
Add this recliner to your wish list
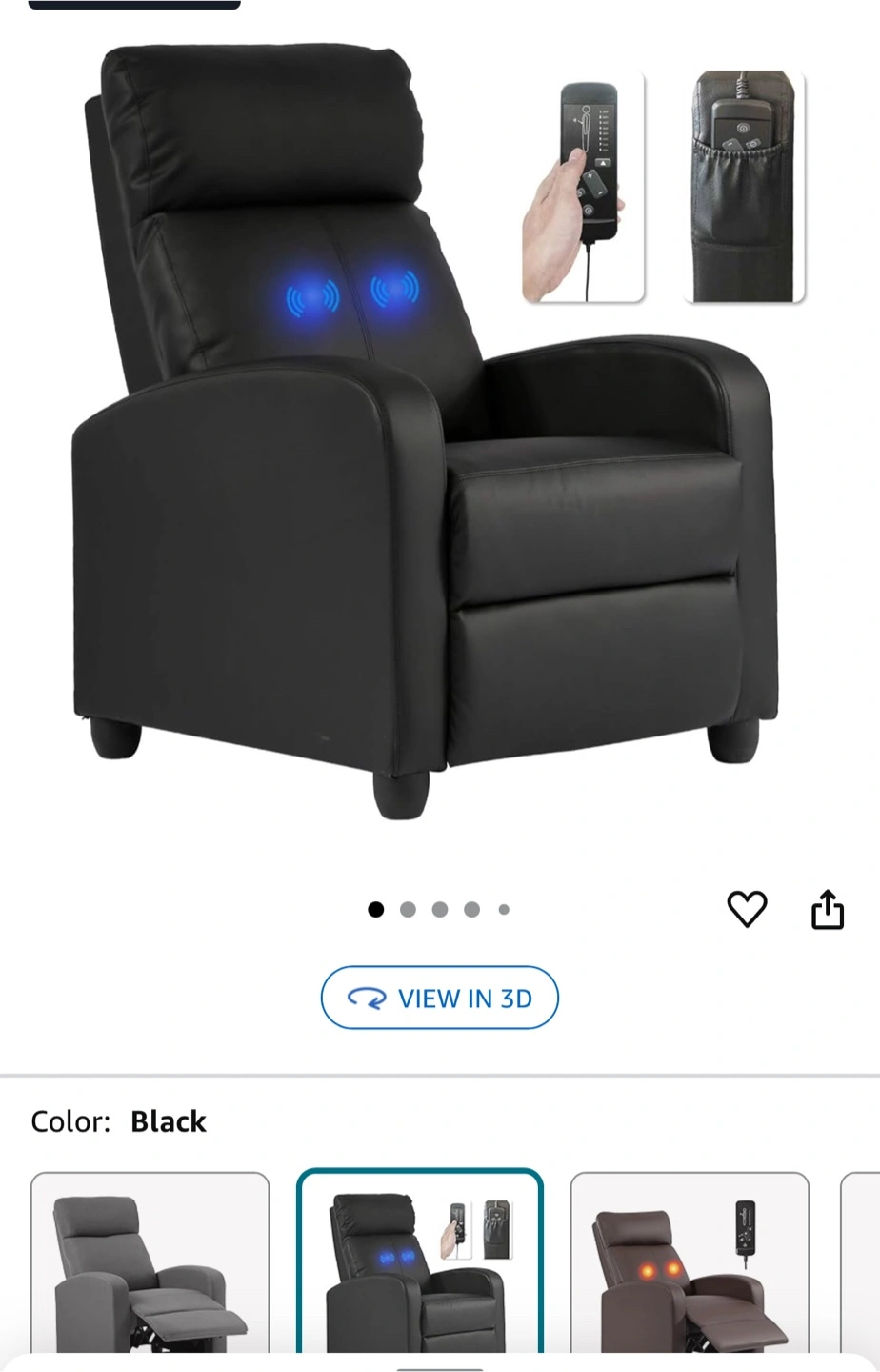(747, 910)
